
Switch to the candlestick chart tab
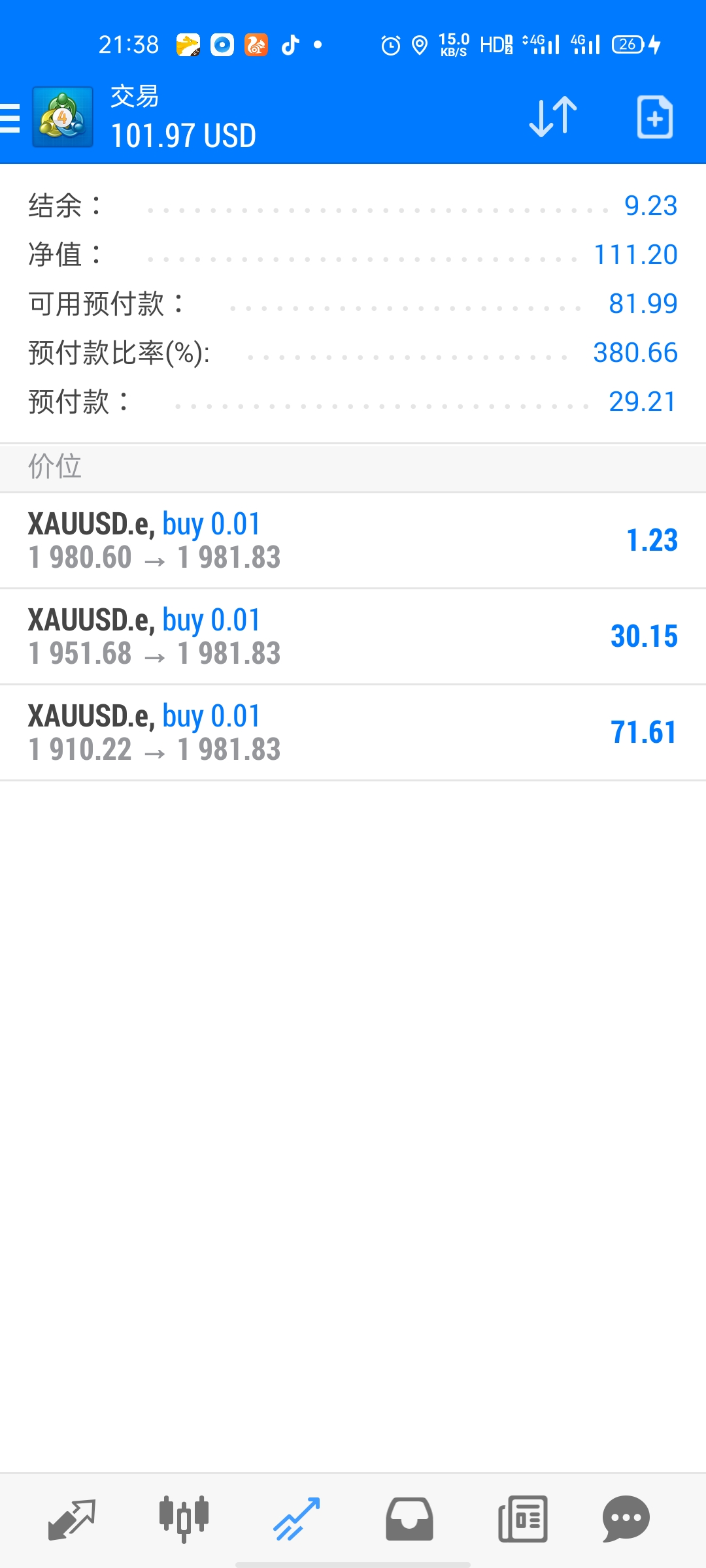184,1519
